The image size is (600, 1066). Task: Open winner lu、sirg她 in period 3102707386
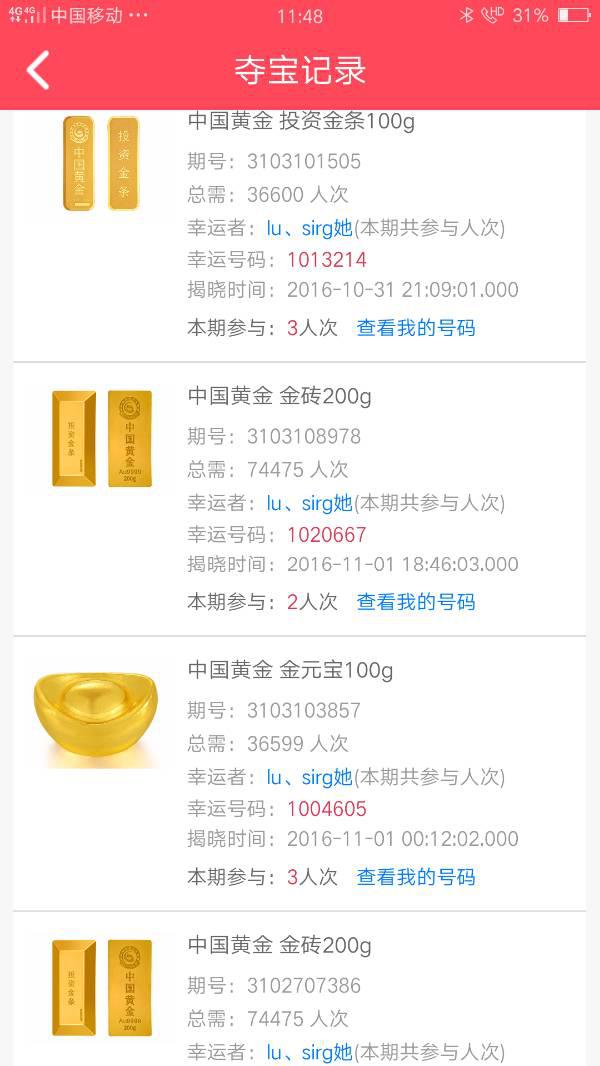coord(310,1052)
